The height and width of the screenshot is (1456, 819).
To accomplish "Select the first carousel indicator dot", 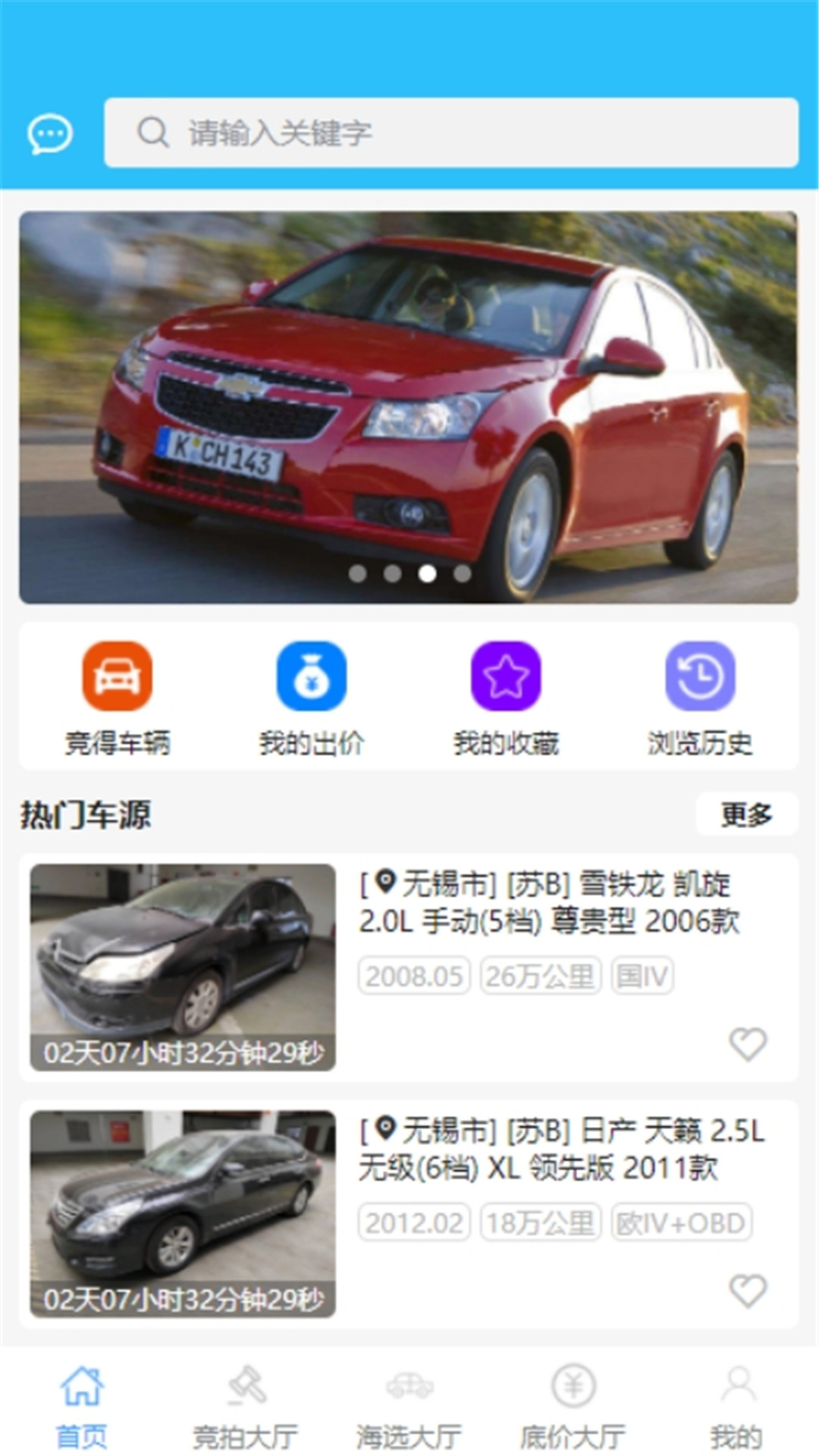I will [x=356, y=574].
